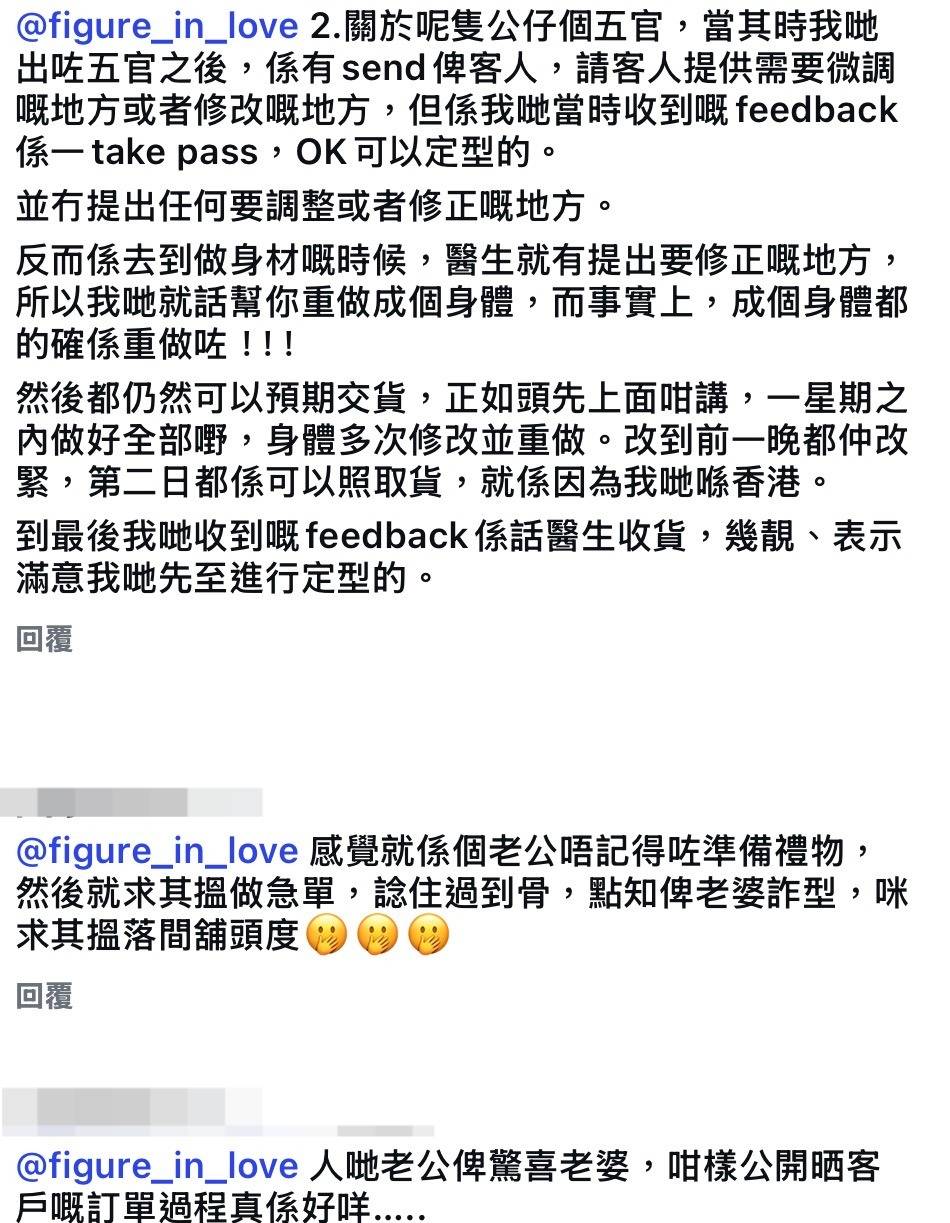Image resolution: width=950 pixels, height=1223 pixels.
Task: Reply to the comment about 五官 feedback
Action: click(44, 640)
